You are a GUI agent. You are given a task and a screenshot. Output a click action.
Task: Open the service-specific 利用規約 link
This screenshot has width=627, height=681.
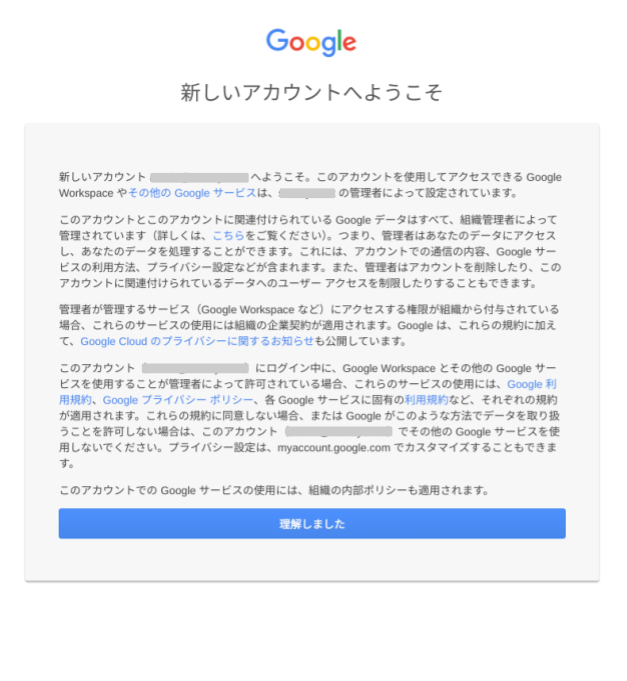point(425,399)
